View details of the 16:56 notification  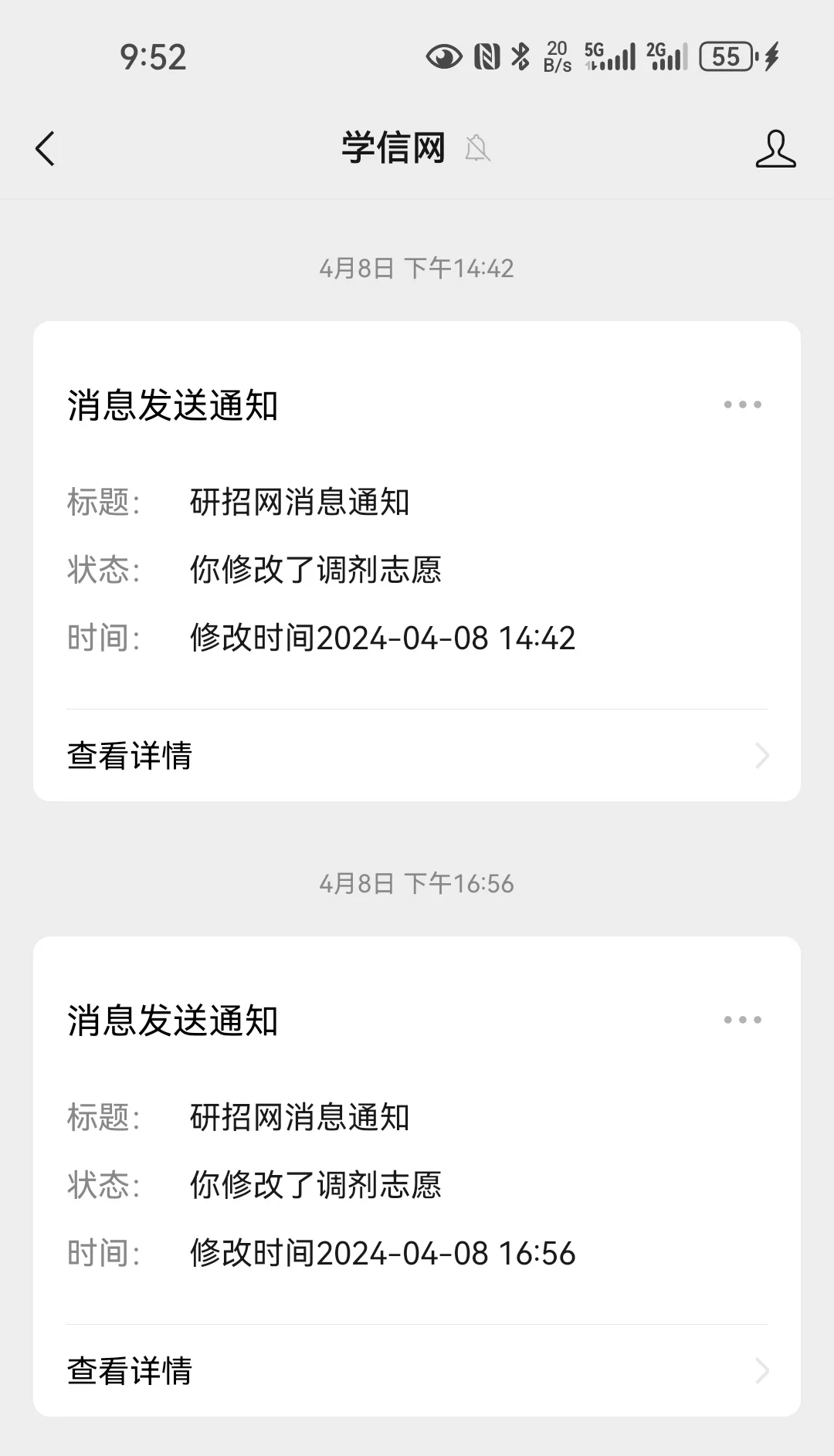coord(417,1370)
